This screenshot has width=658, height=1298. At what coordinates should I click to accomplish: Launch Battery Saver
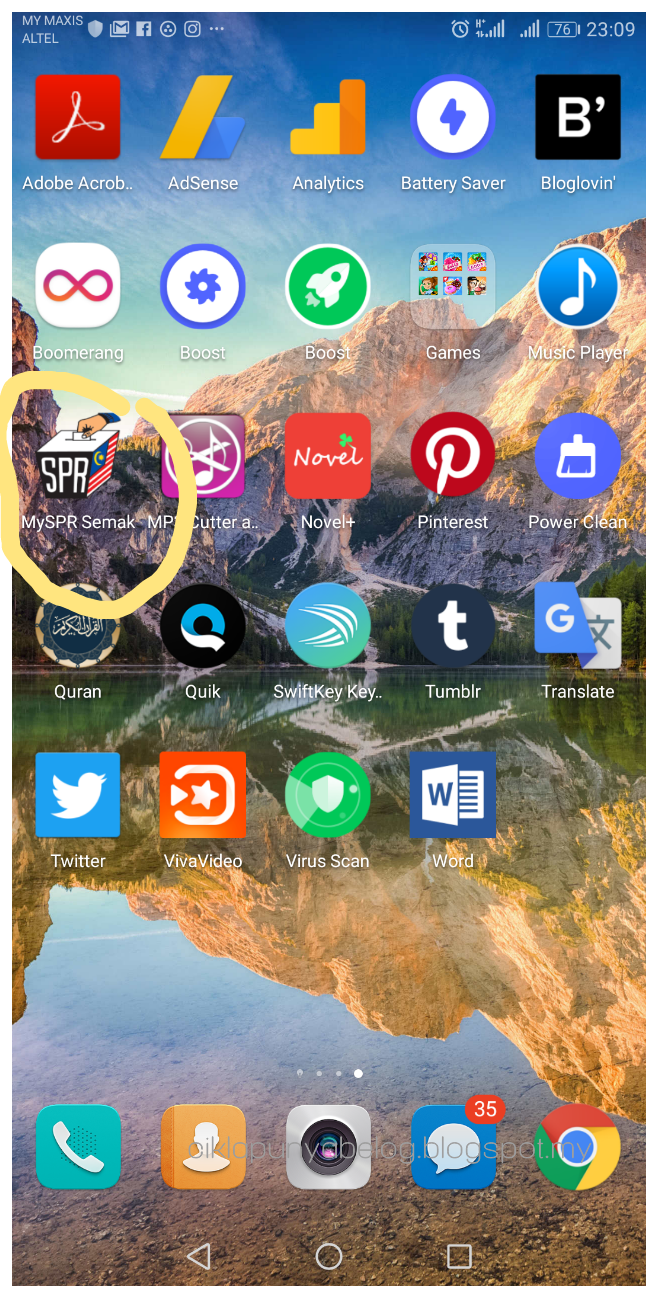coord(453,118)
